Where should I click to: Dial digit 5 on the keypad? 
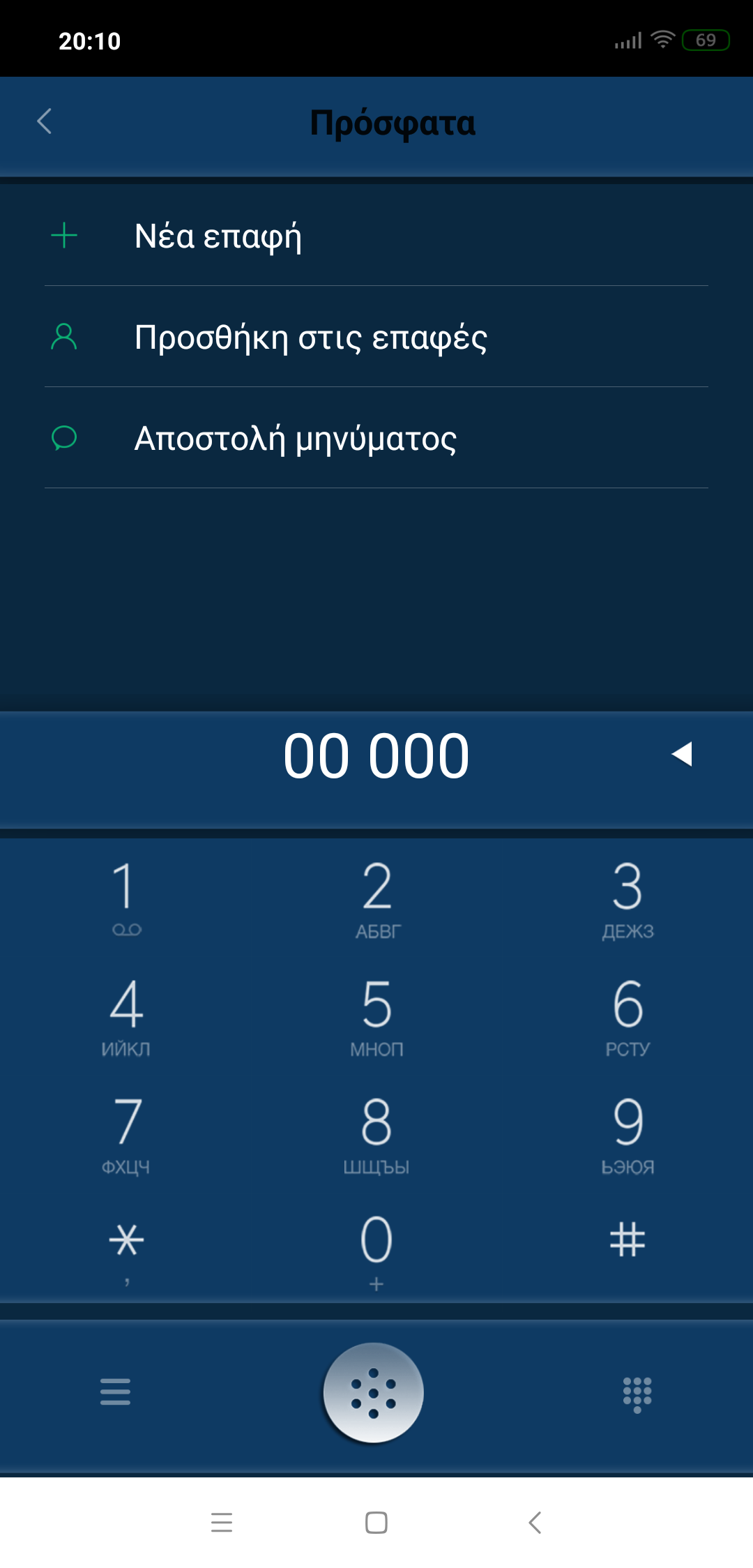pos(376,1015)
